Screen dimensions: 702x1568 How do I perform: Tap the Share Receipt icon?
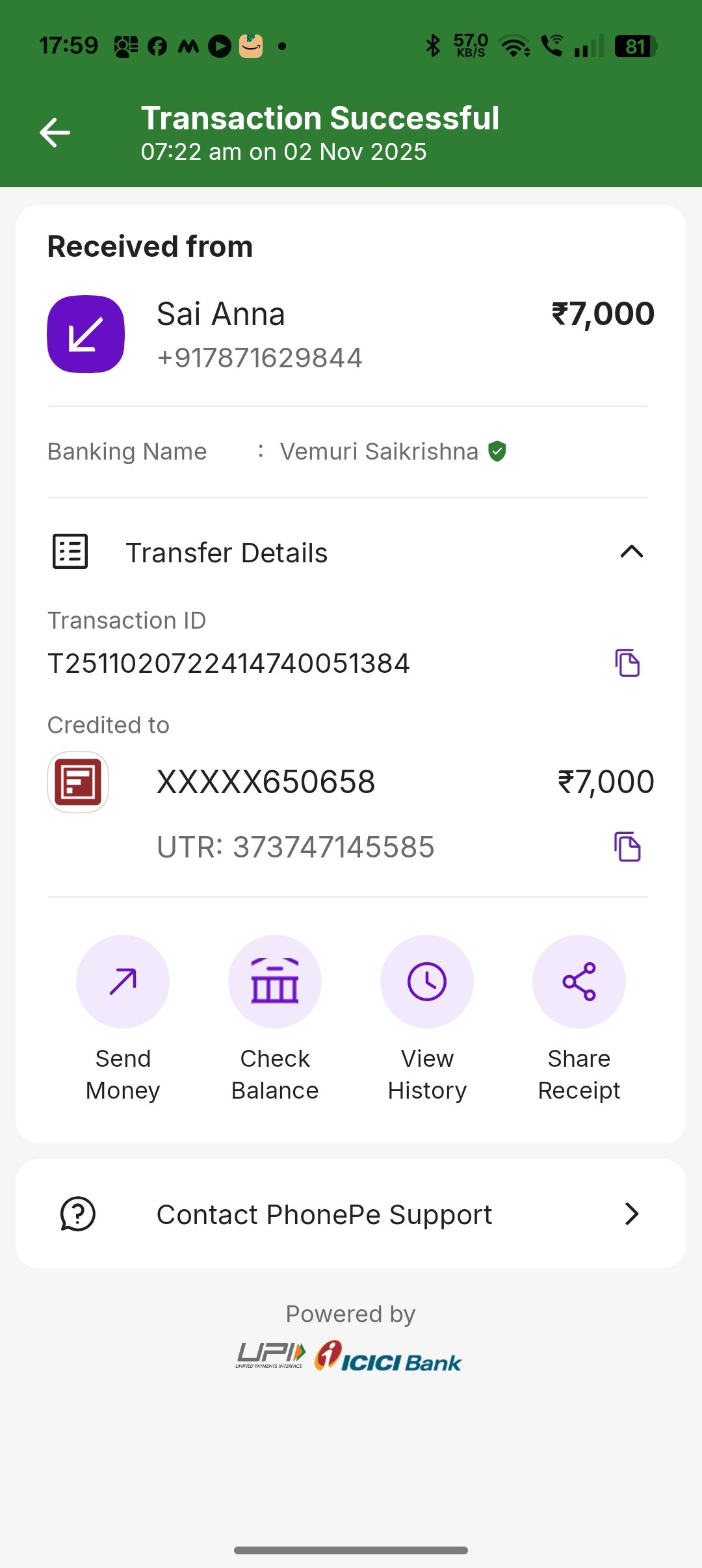[x=579, y=982]
